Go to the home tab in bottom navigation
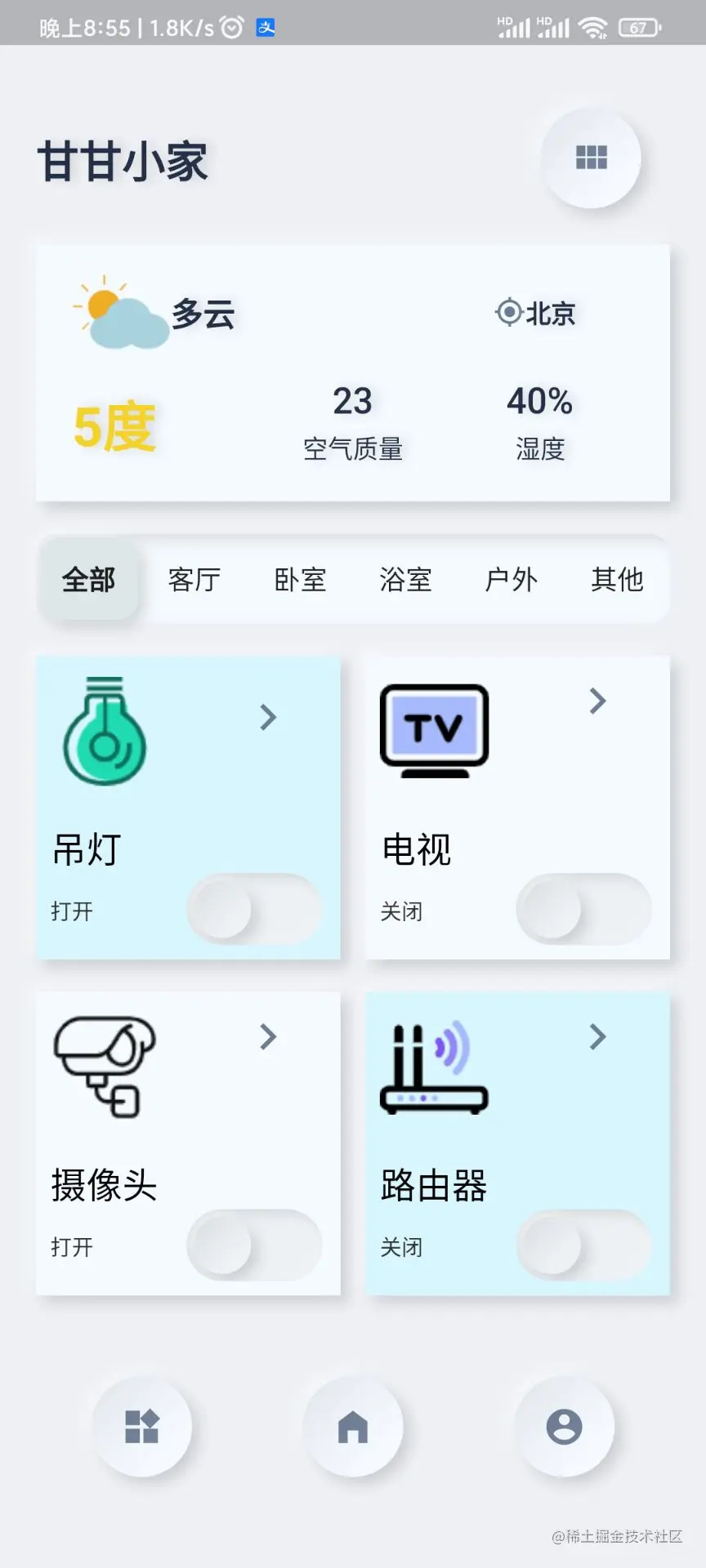The height and width of the screenshot is (1568, 706). click(353, 1427)
